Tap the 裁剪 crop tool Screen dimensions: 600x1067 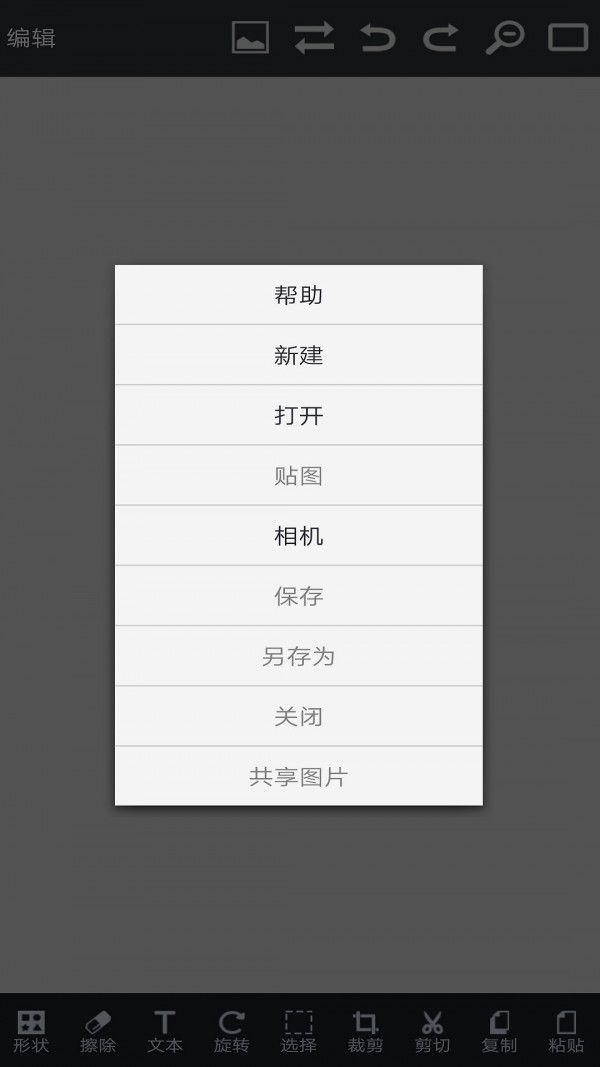pos(365,1032)
